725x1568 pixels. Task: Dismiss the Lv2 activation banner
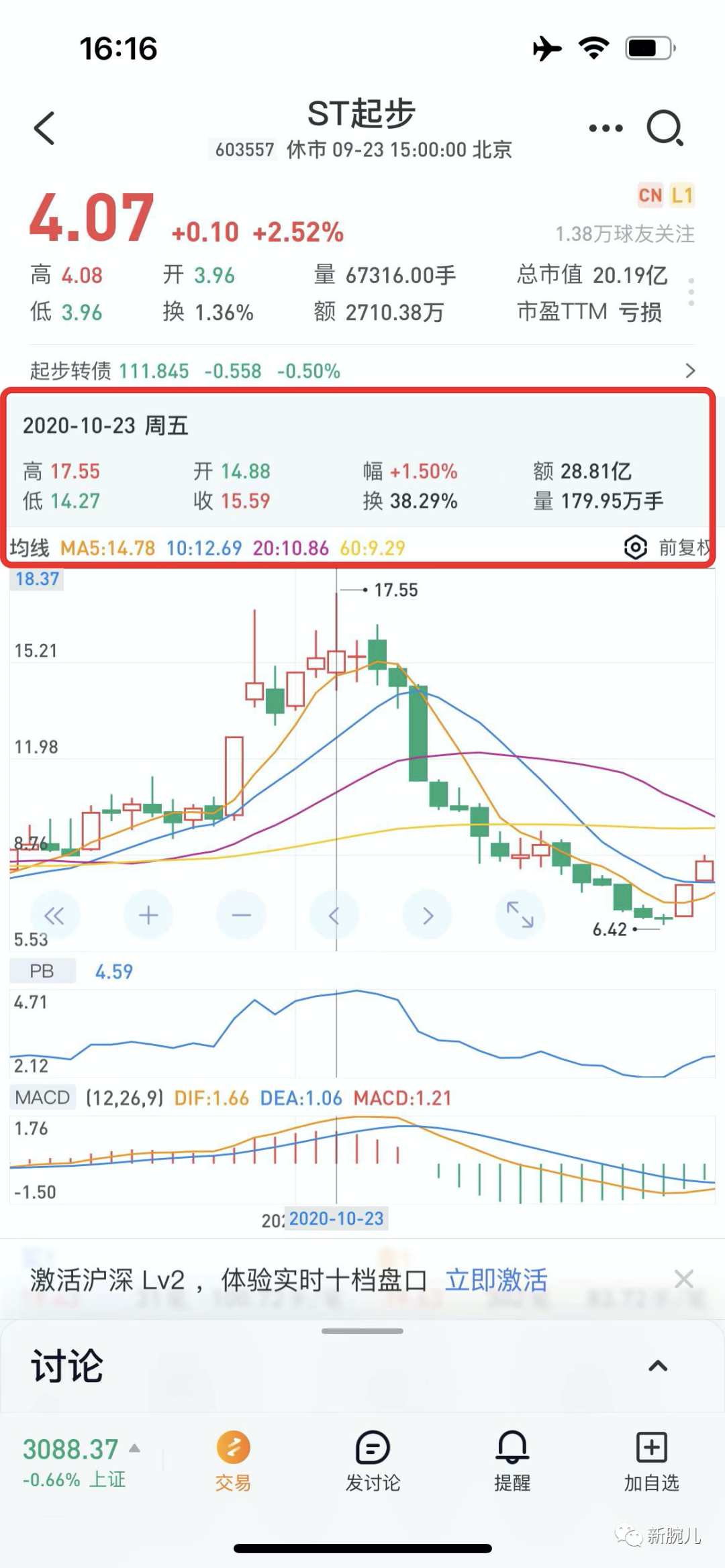pos(683,1279)
